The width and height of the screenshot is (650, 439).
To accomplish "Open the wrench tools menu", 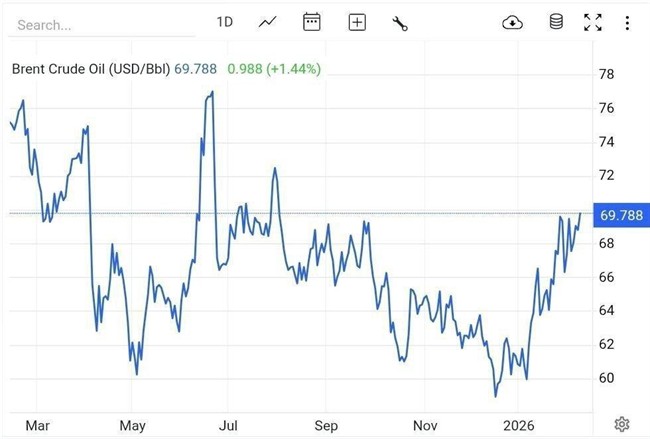I will coord(400,23).
